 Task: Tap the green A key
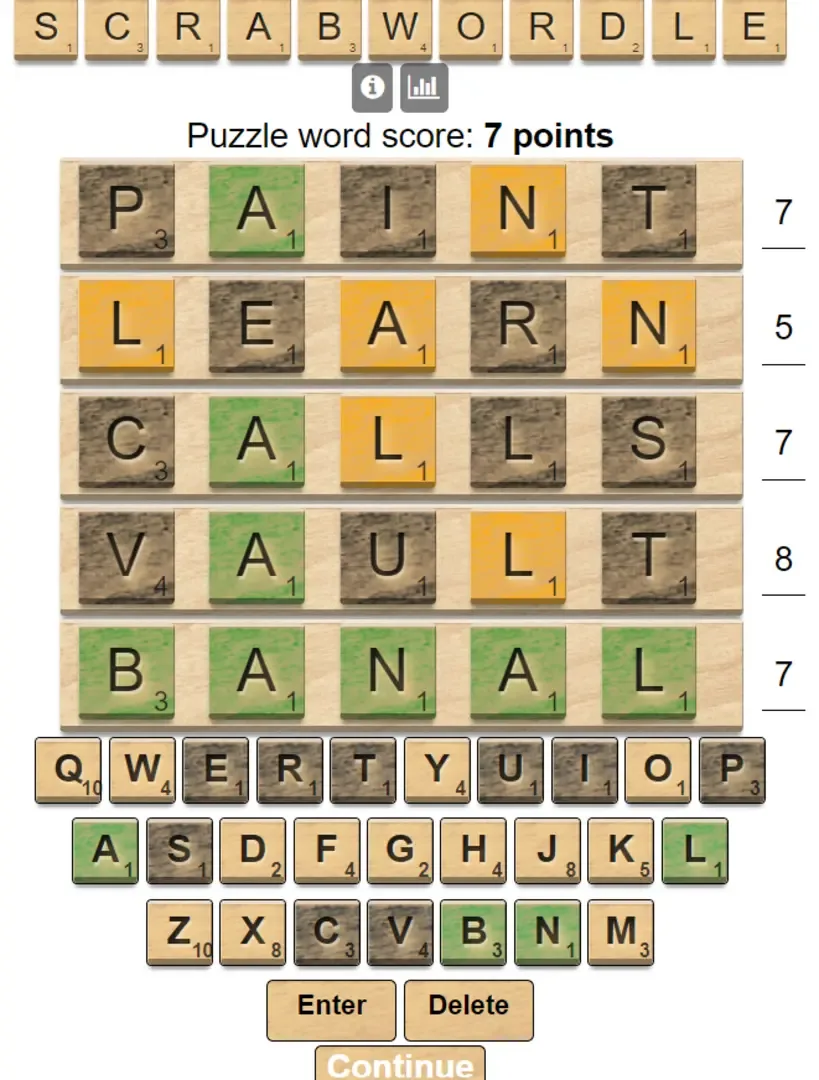click(105, 851)
